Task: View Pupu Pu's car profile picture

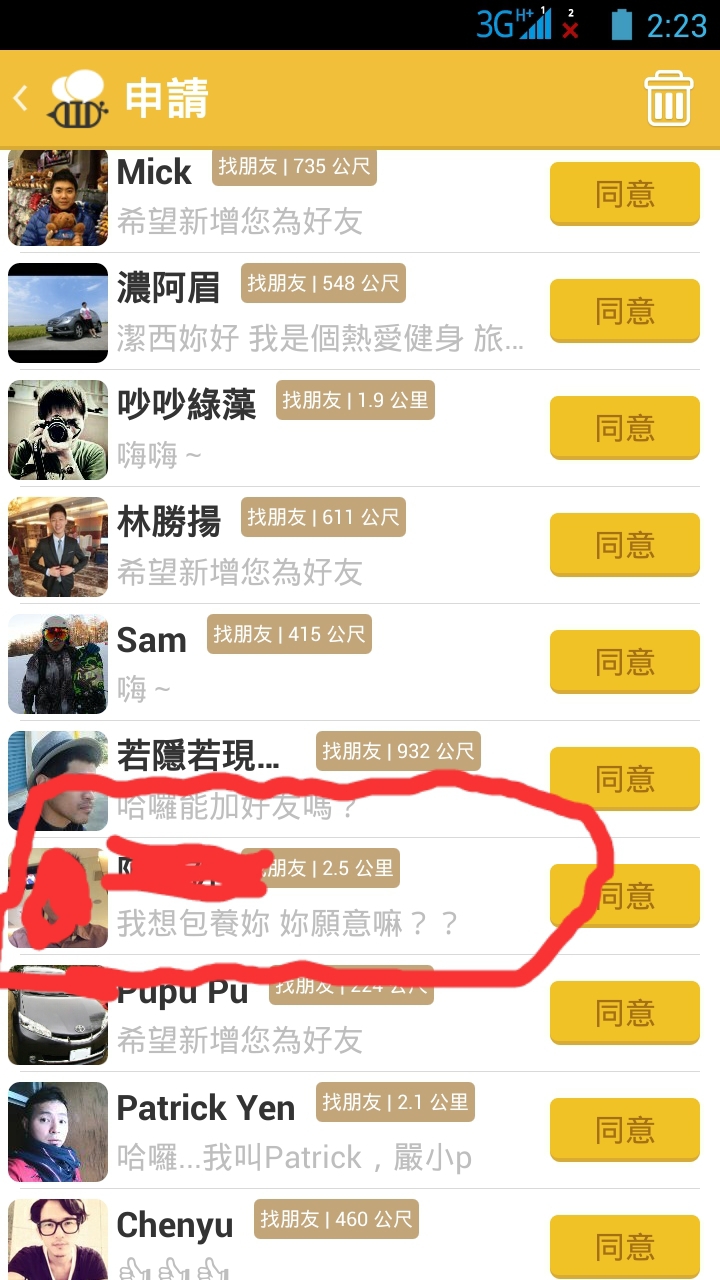Action: tap(58, 1014)
